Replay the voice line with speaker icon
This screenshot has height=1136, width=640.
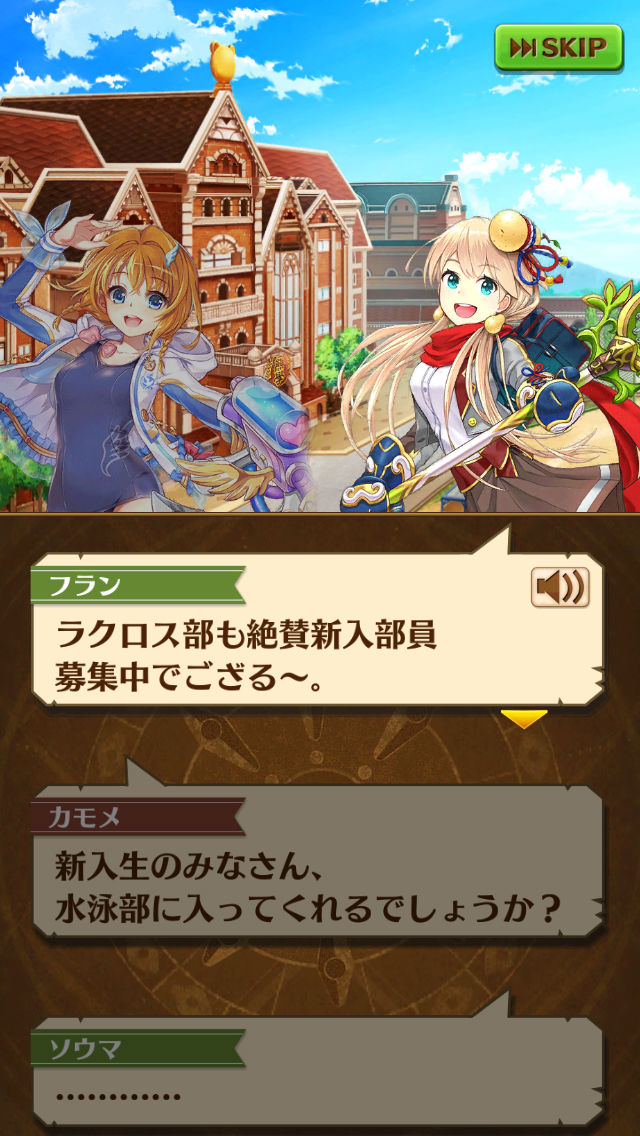click(x=560, y=587)
